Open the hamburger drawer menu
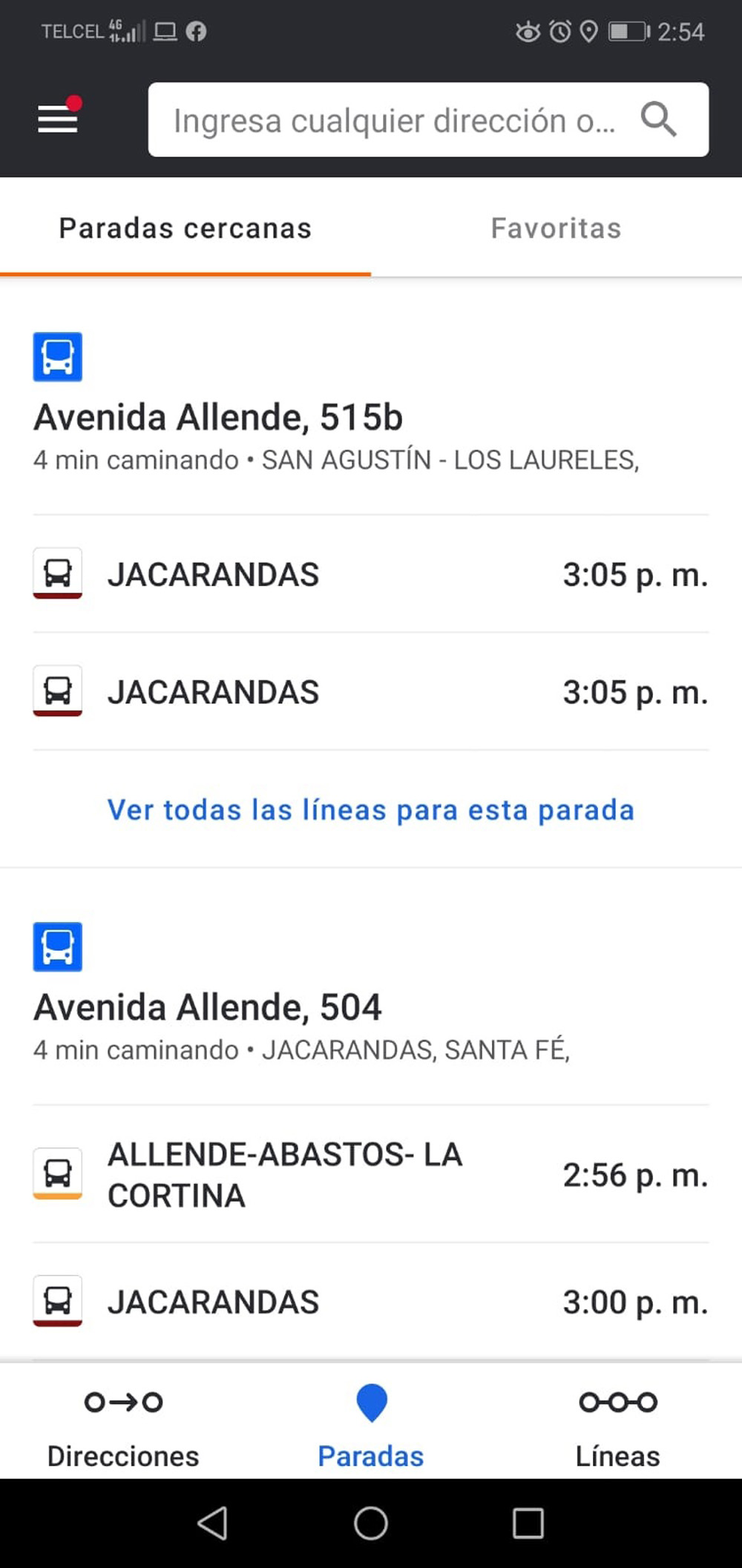Image resolution: width=742 pixels, height=1568 pixels. [x=58, y=119]
